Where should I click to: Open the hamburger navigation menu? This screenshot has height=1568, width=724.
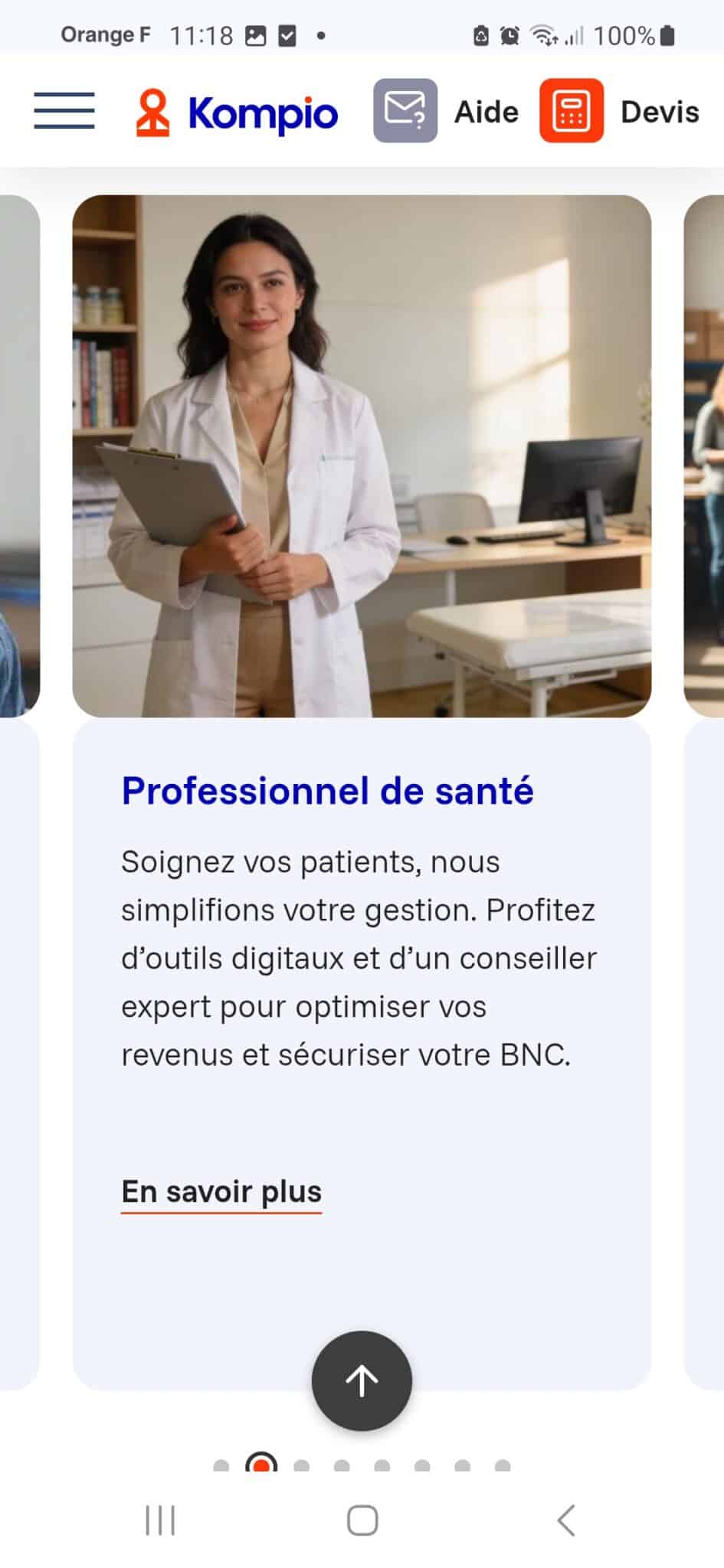click(x=64, y=111)
